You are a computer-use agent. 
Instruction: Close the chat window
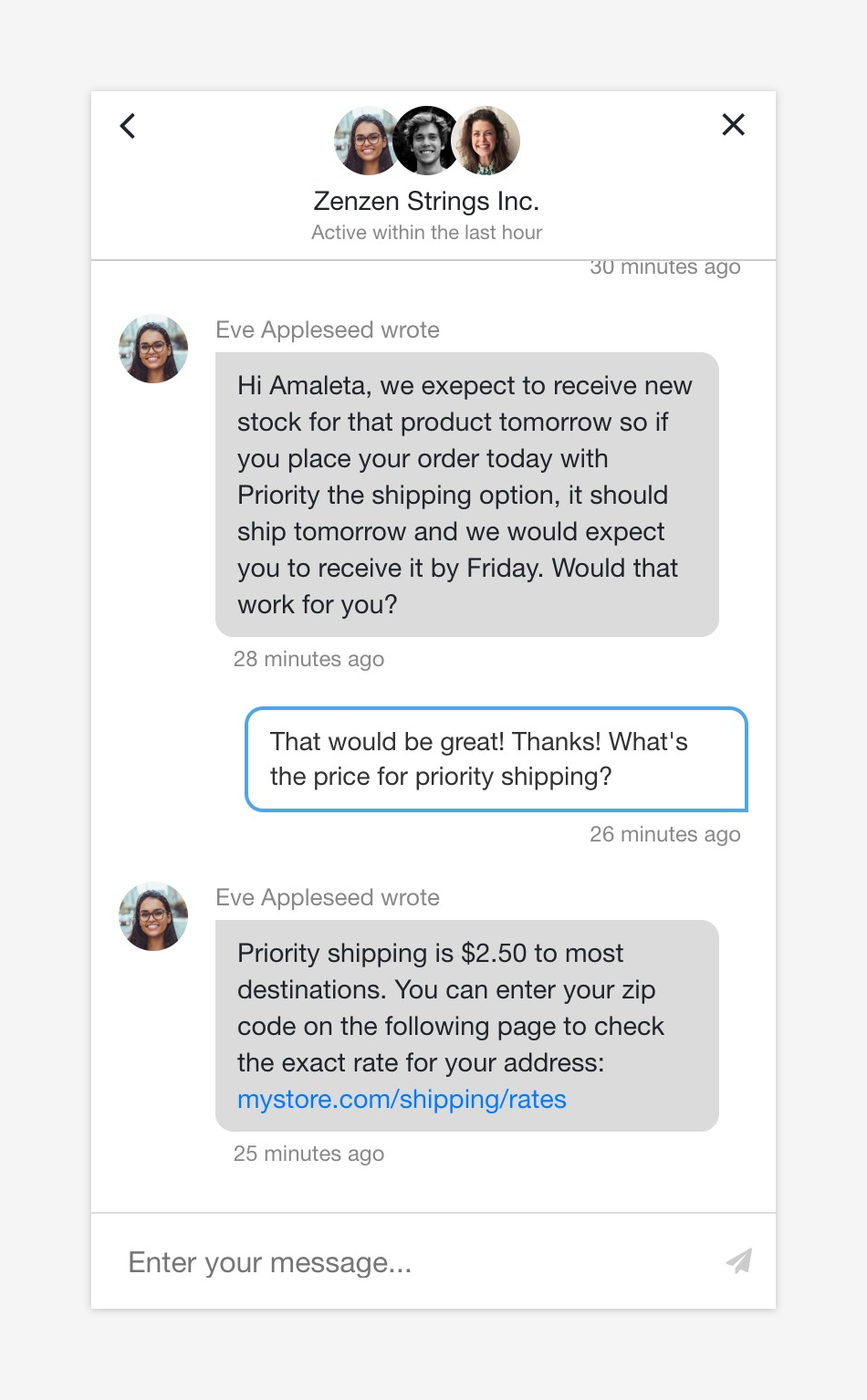733,125
